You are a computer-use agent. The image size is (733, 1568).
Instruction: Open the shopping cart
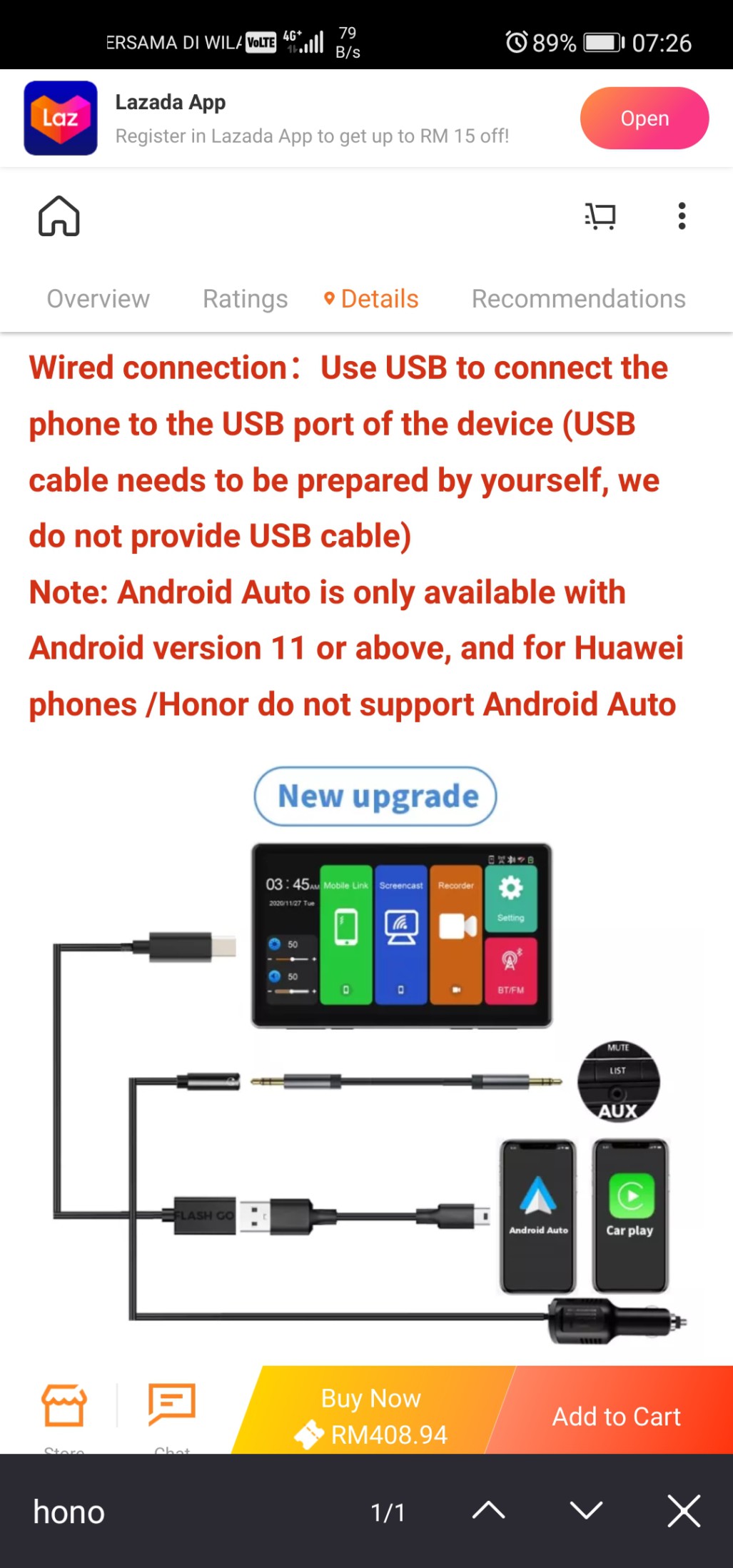point(601,215)
